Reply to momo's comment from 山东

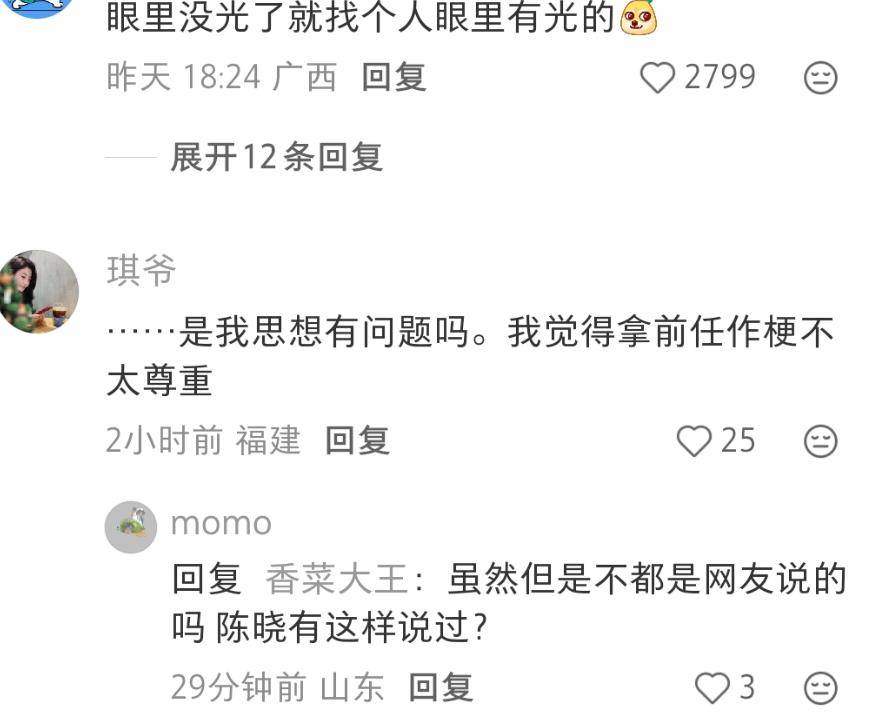click(x=440, y=687)
